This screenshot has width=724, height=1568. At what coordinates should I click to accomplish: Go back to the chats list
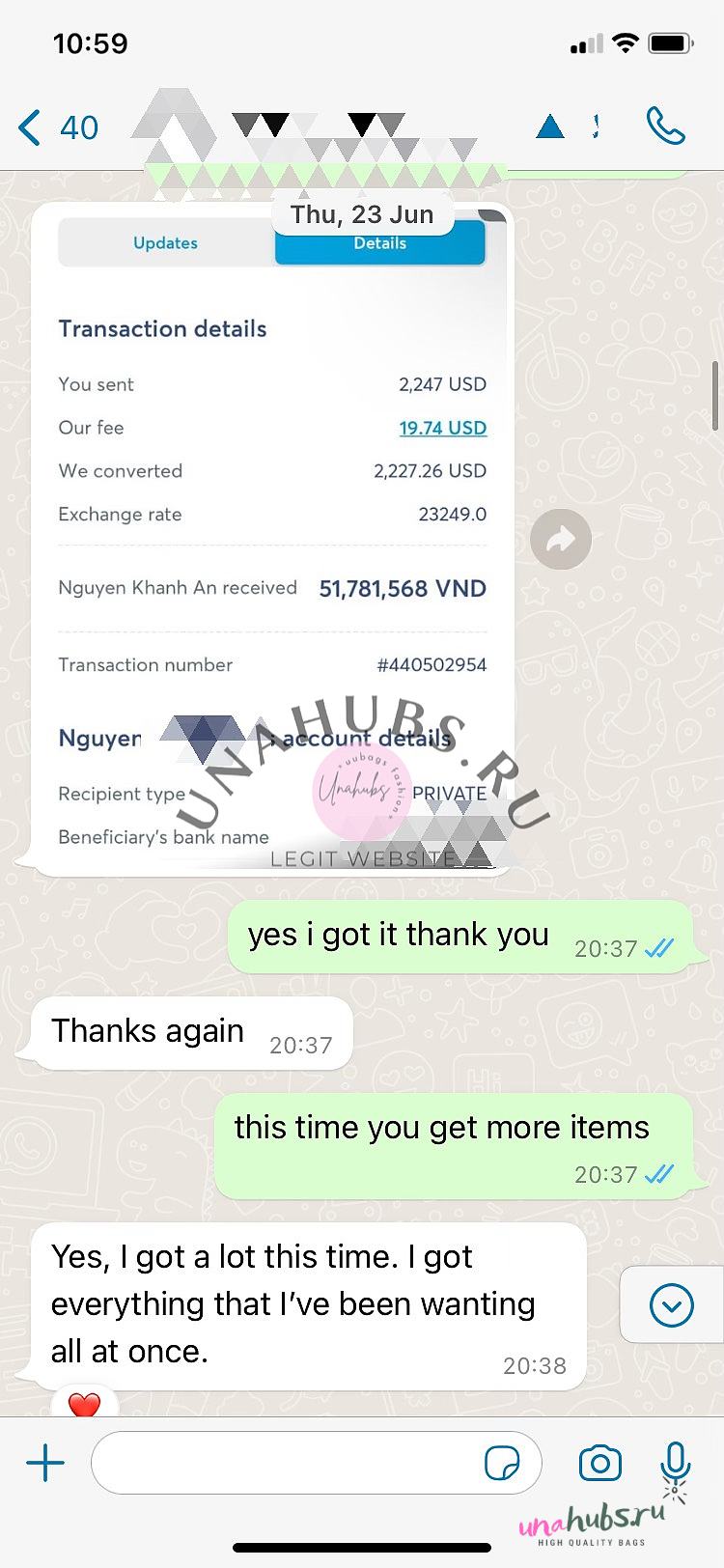58,127
